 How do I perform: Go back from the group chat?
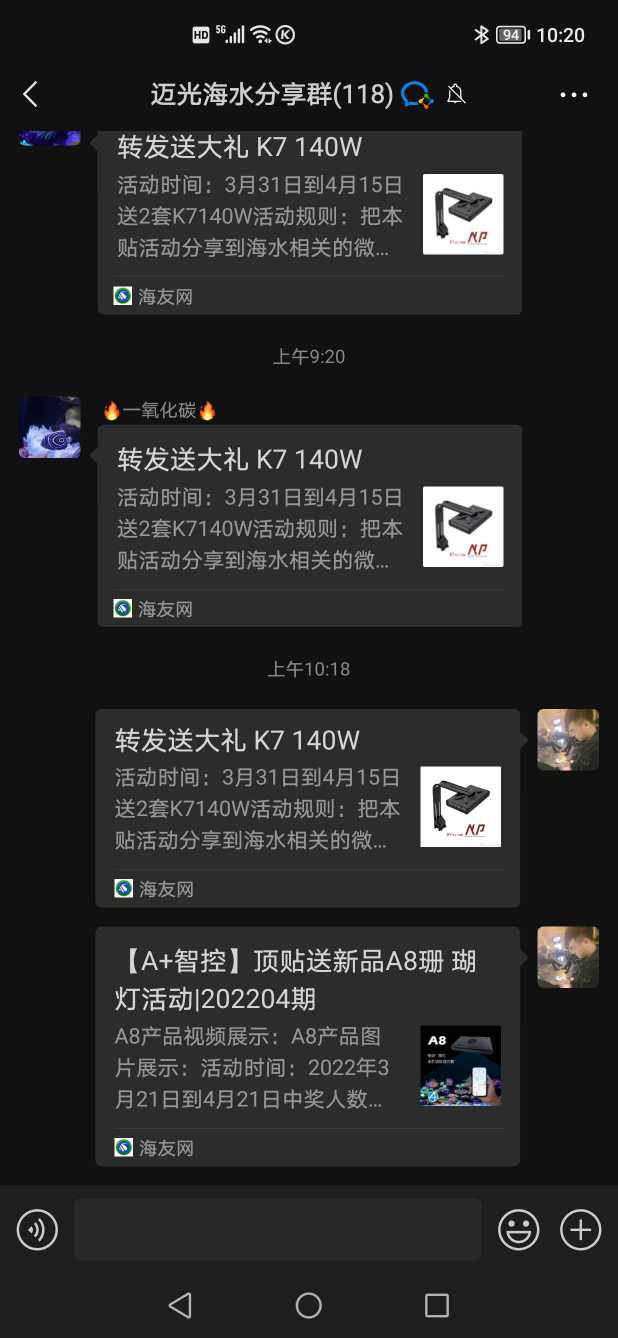click(x=30, y=95)
